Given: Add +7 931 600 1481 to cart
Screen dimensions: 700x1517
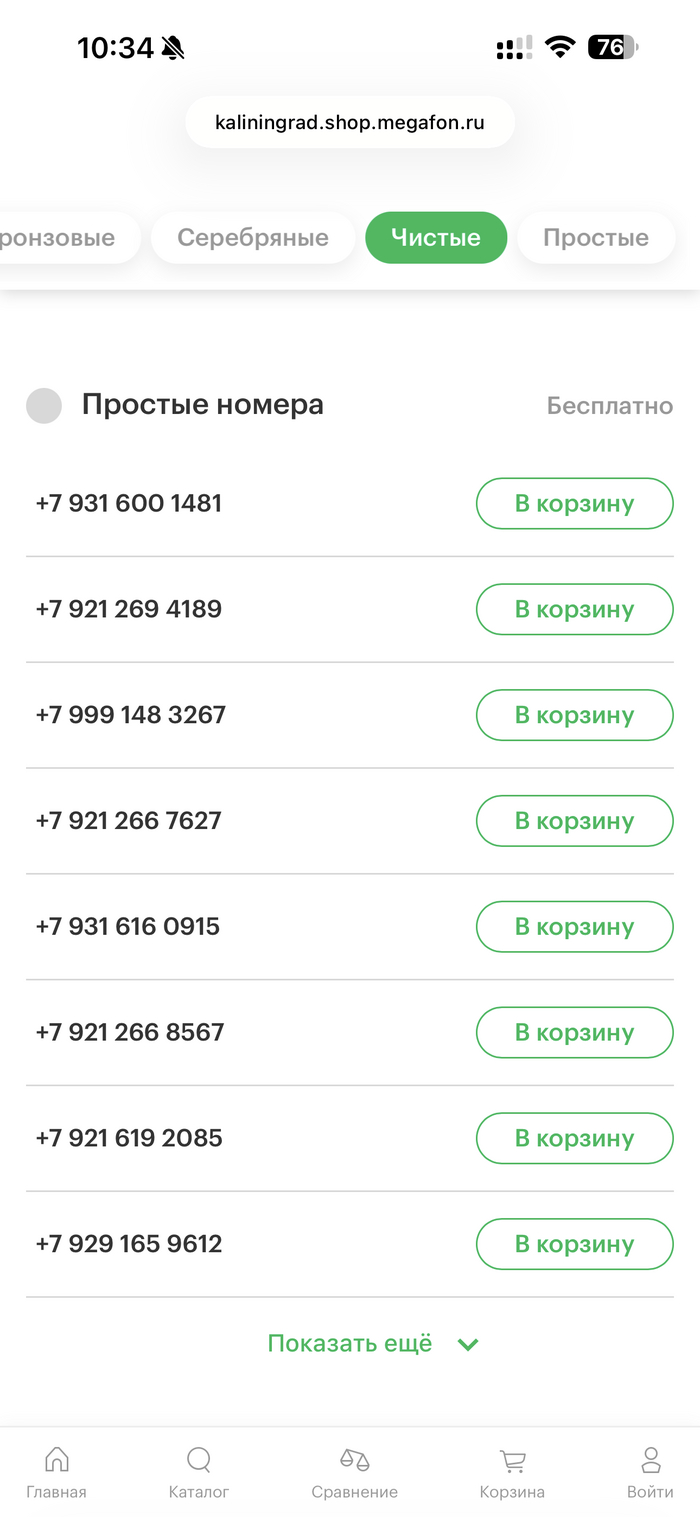Looking at the screenshot, I should point(574,503).
